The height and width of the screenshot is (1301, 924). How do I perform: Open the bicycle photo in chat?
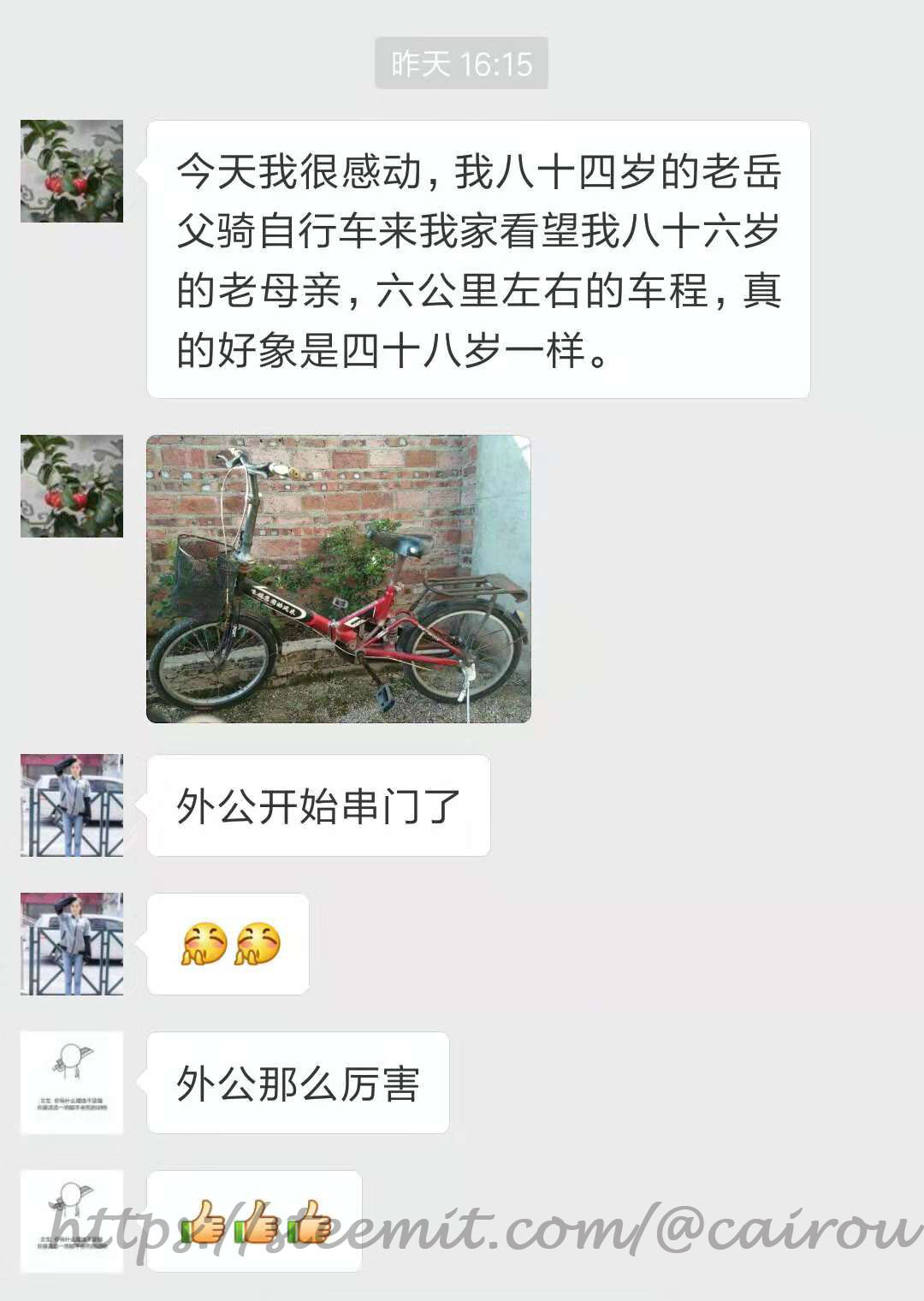point(339,579)
